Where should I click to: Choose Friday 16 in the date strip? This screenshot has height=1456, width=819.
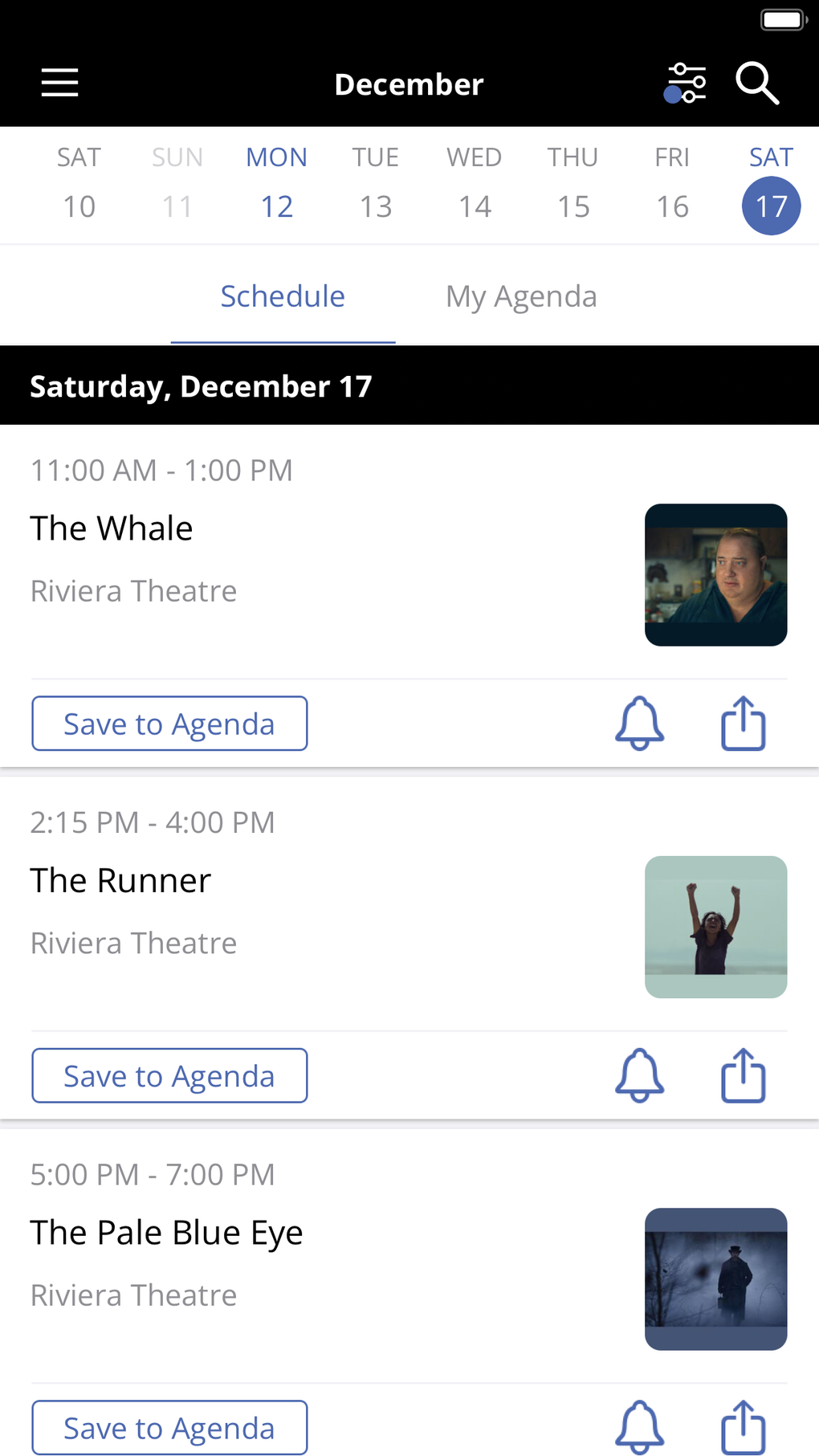tap(672, 183)
